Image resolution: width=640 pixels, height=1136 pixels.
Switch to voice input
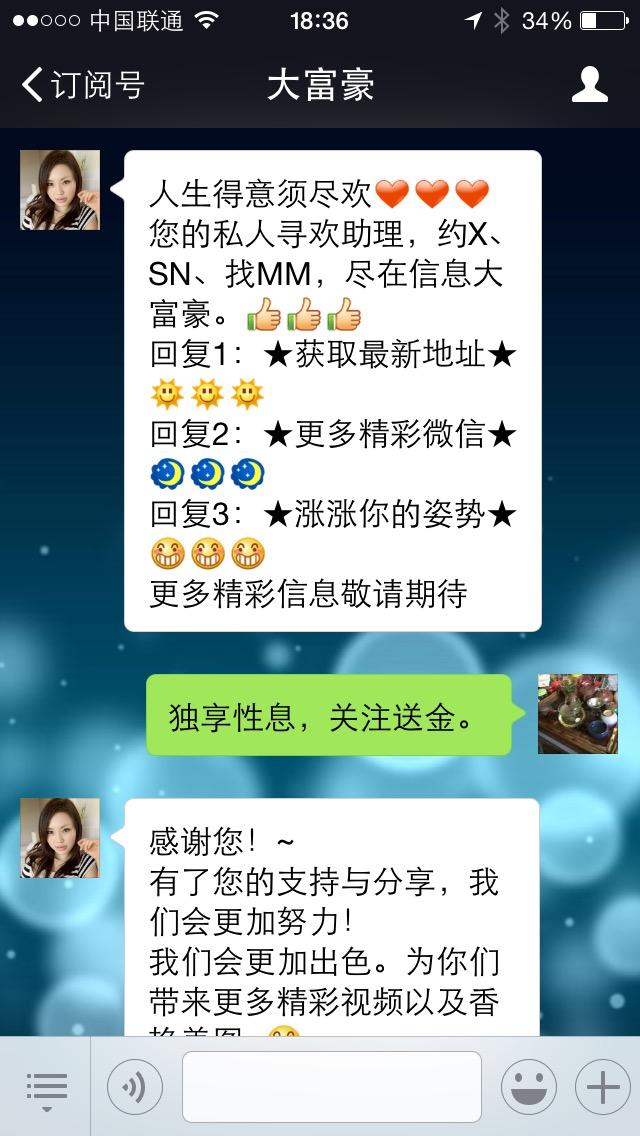click(x=135, y=1087)
